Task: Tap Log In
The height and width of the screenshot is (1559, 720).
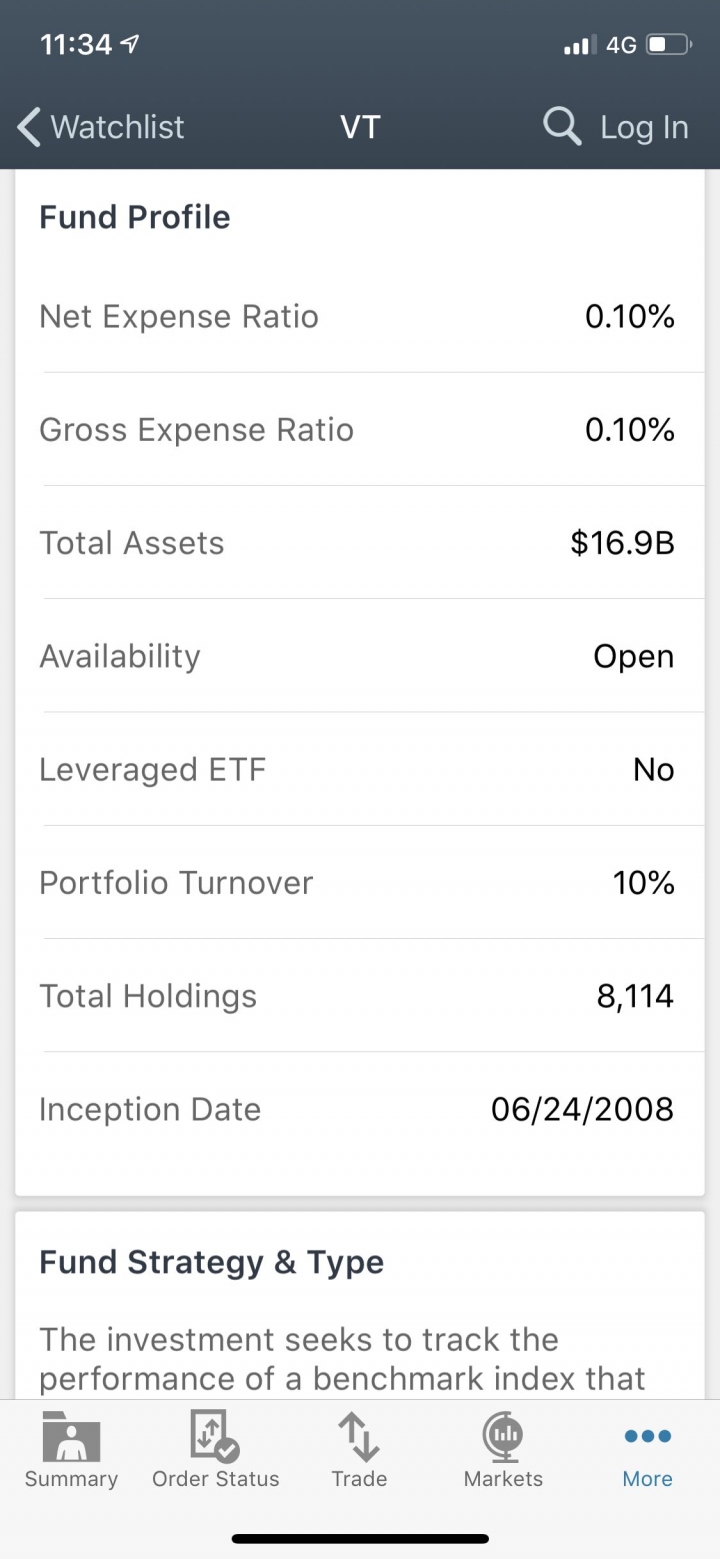Action: [644, 128]
